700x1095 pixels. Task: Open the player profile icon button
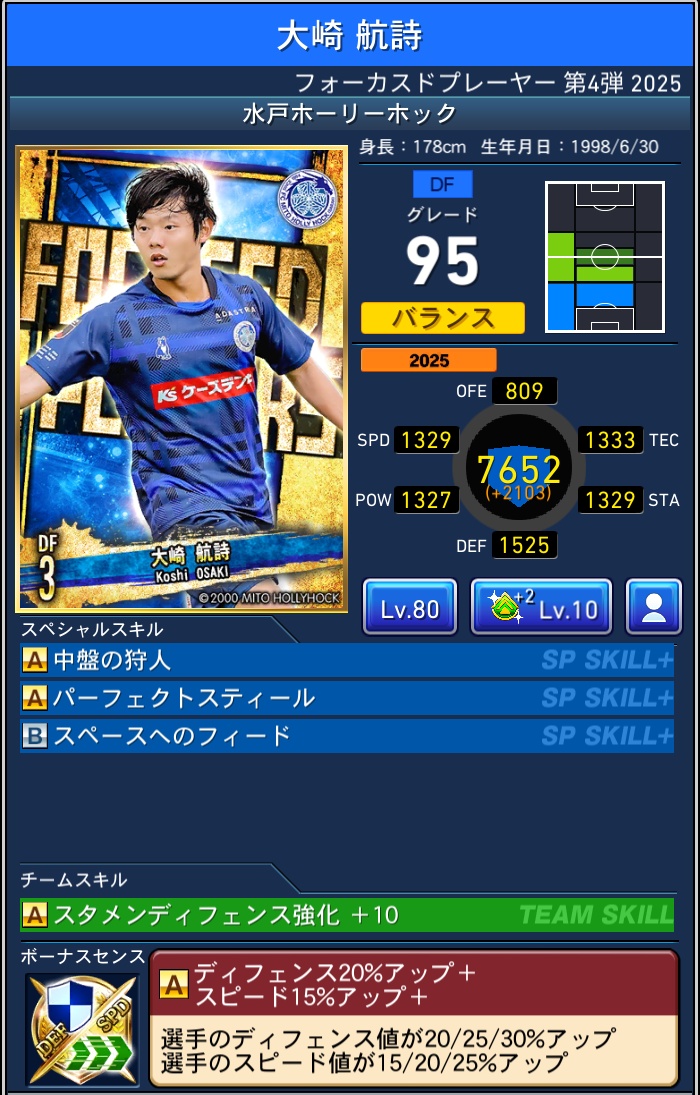click(653, 607)
